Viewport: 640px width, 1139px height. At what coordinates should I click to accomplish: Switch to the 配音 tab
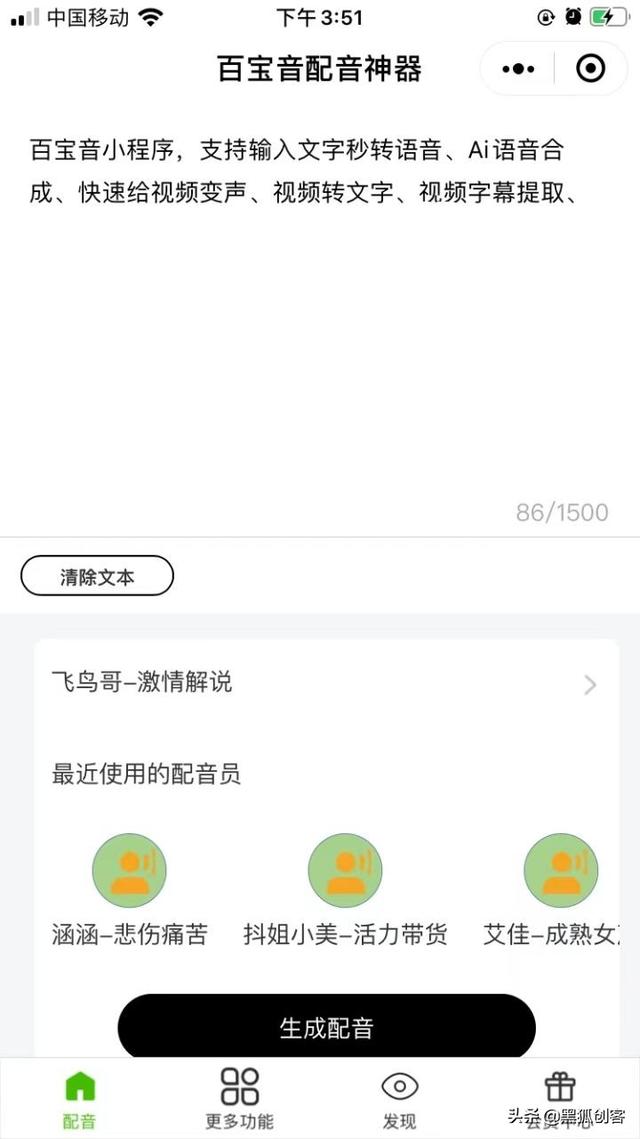[x=80, y=1098]
